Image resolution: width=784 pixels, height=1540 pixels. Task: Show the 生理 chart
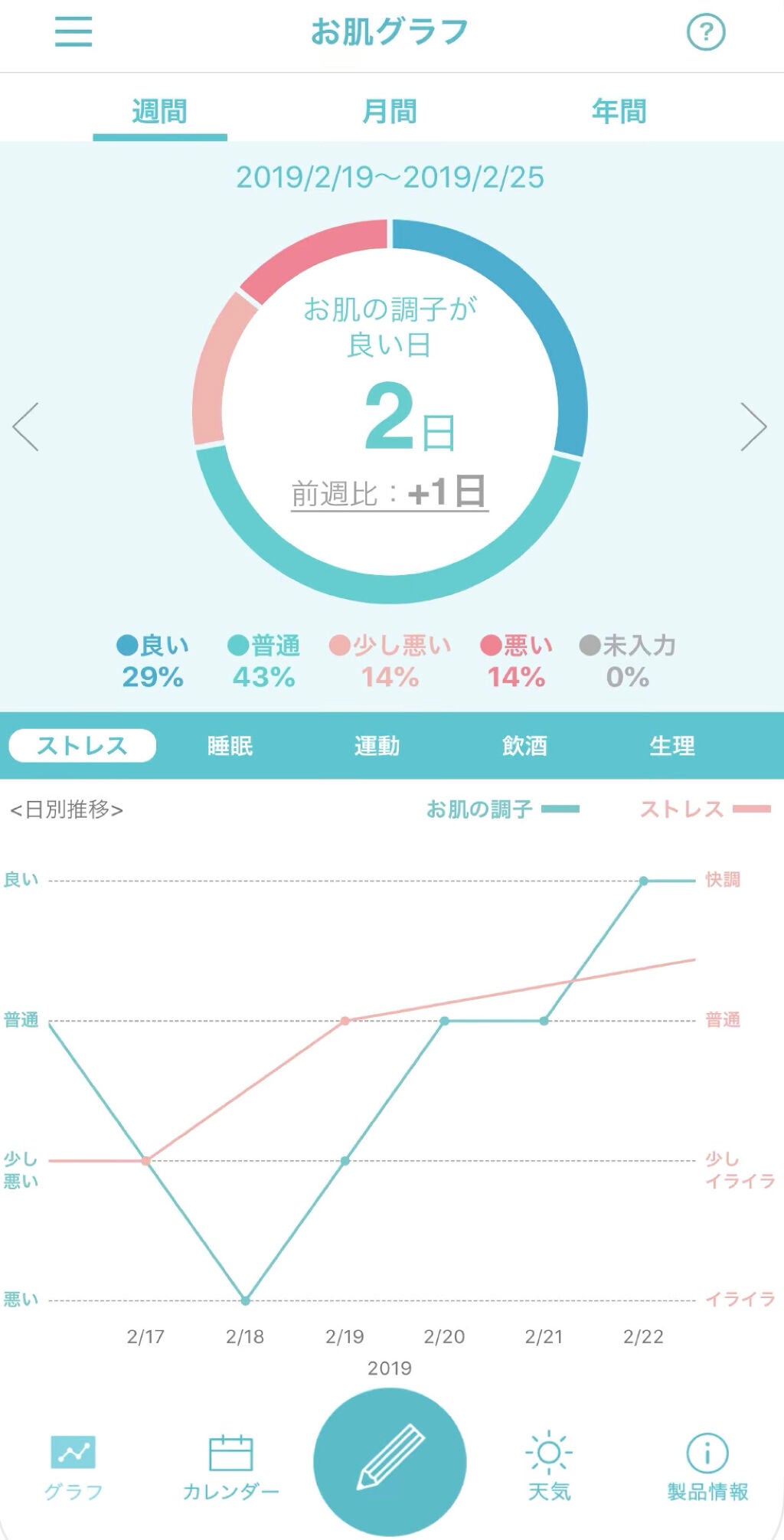pos(671,746)
